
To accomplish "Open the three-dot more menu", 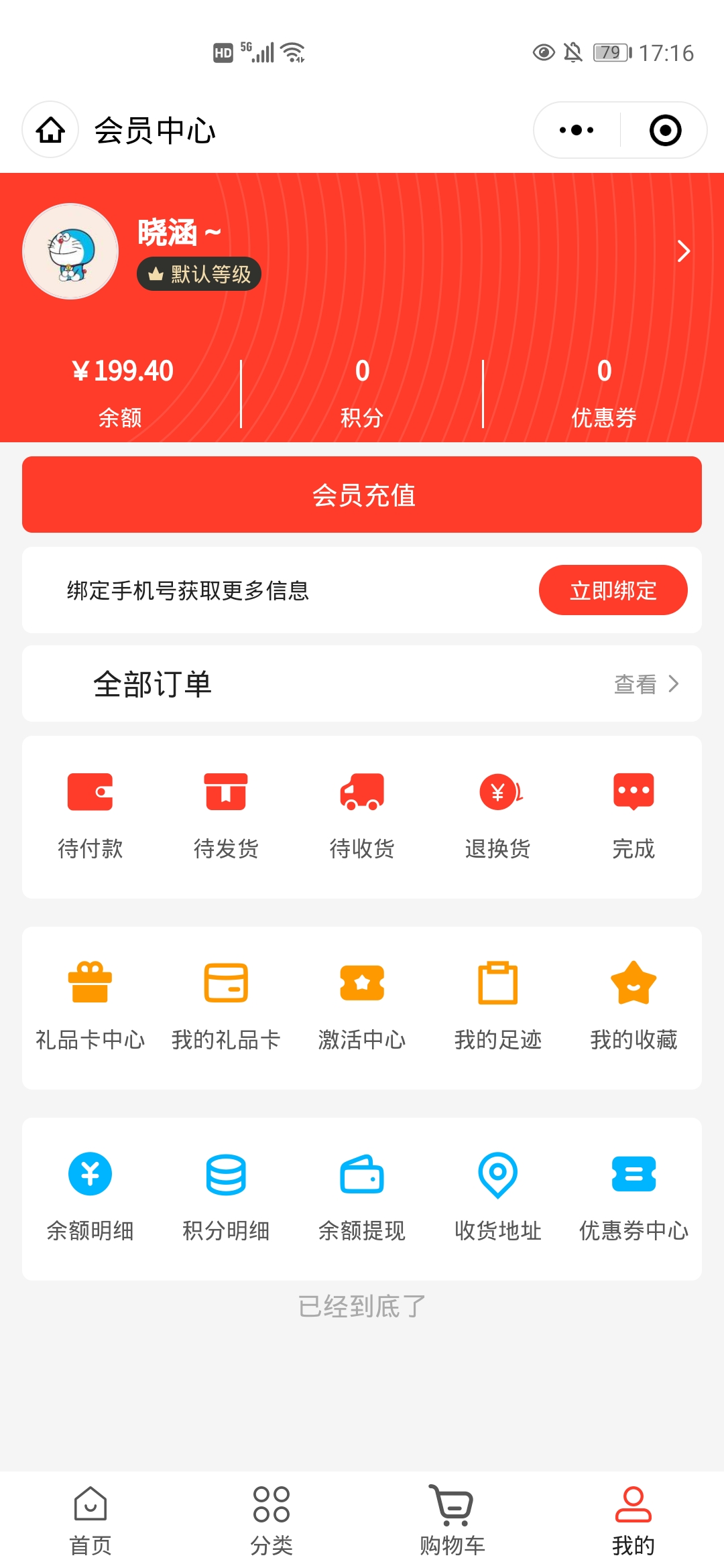I will tap(577, 130).
